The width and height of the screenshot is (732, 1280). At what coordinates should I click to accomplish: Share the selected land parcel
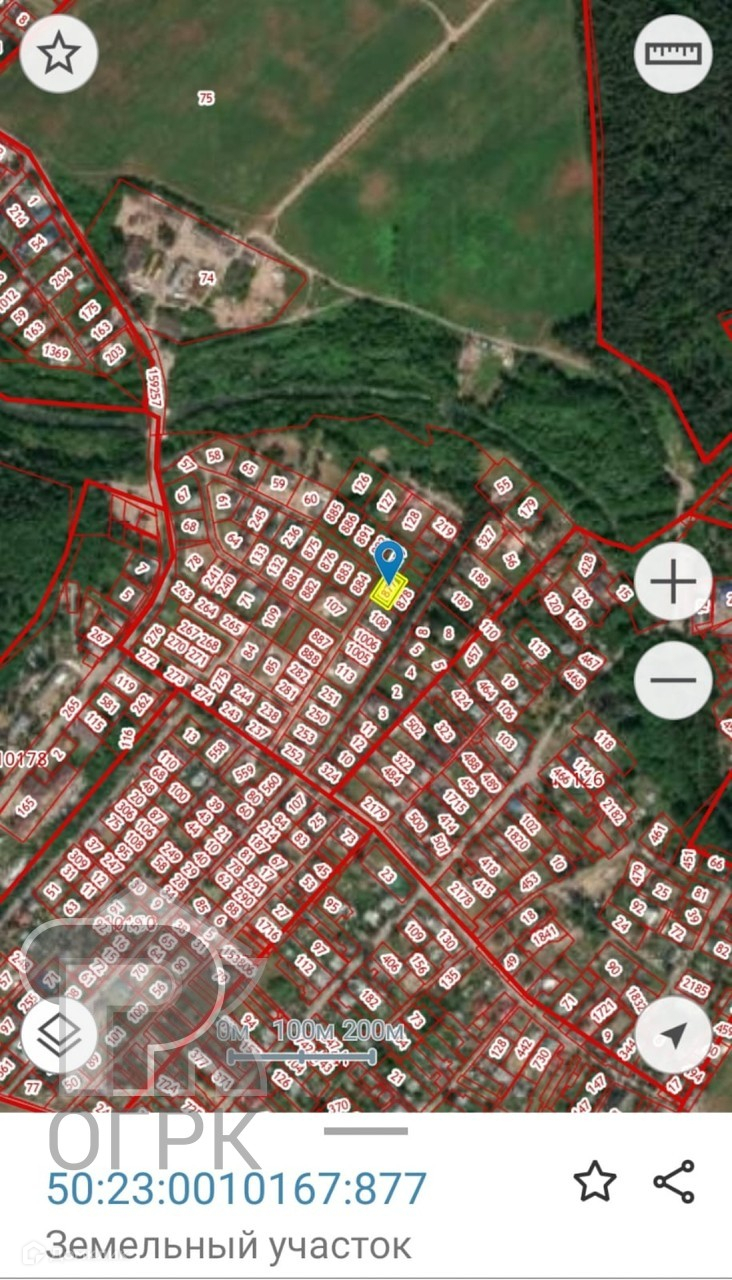click(674, 1182)
